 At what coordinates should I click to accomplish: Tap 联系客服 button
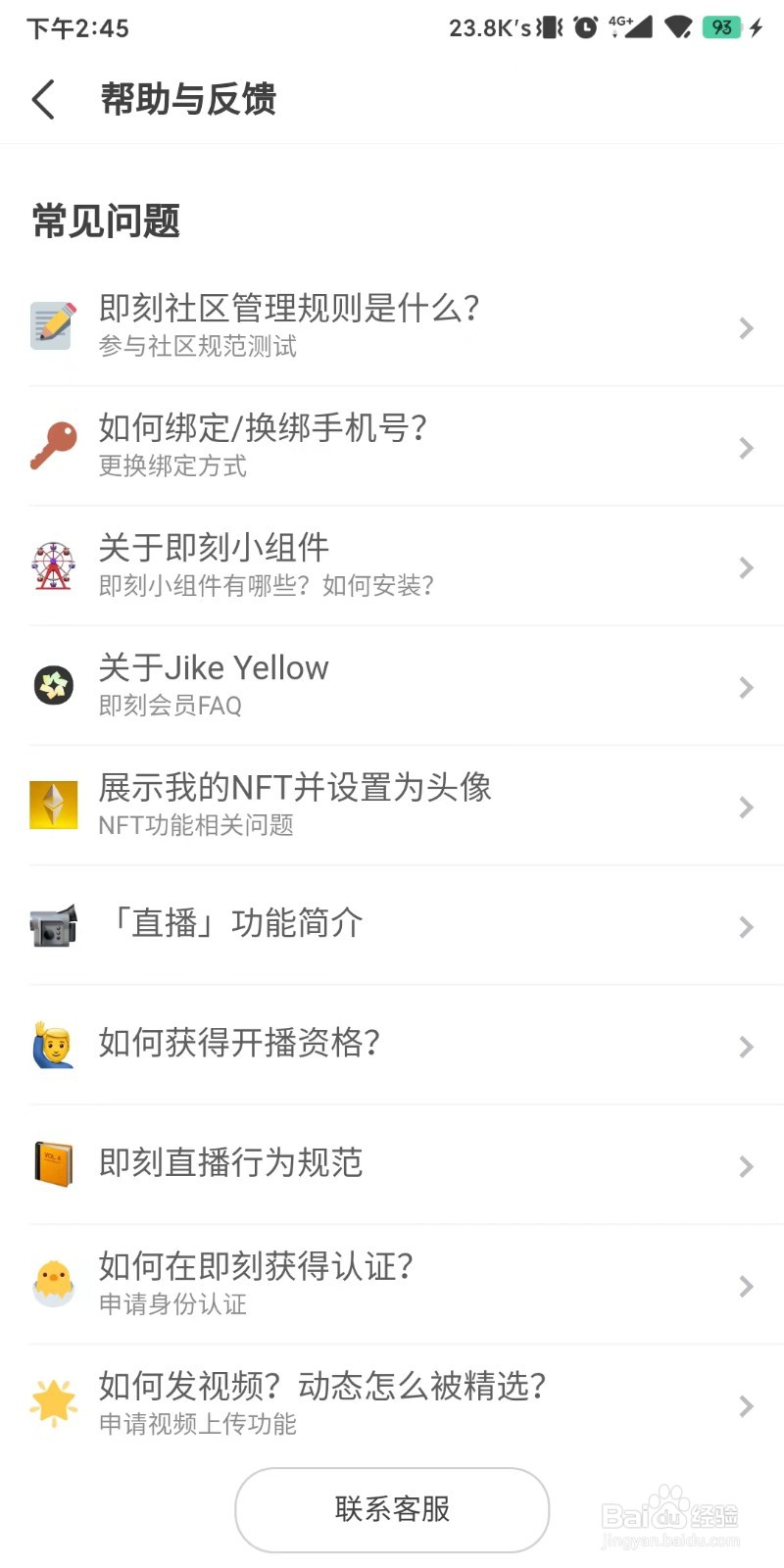tap(392, 1509)
